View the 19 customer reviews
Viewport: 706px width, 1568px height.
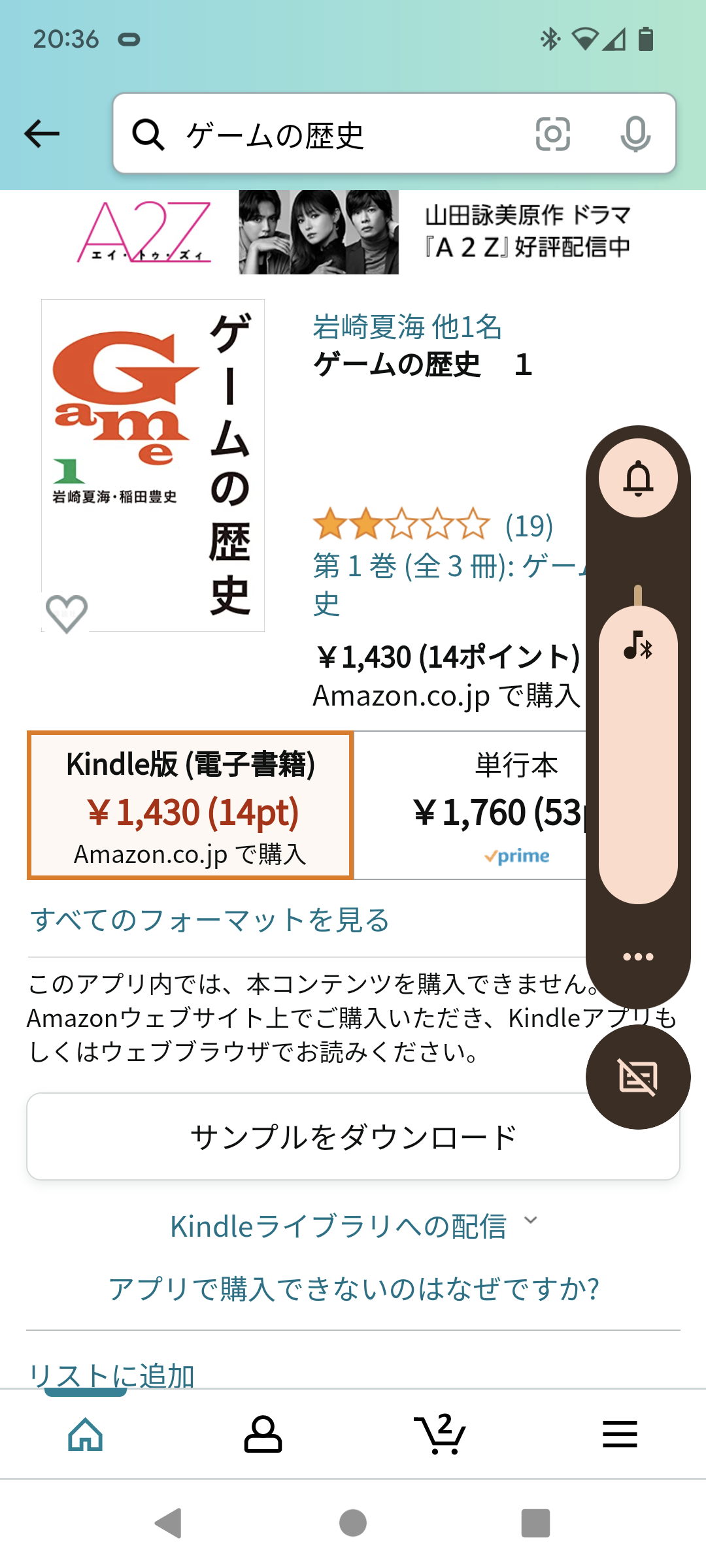tap(528, 525)
